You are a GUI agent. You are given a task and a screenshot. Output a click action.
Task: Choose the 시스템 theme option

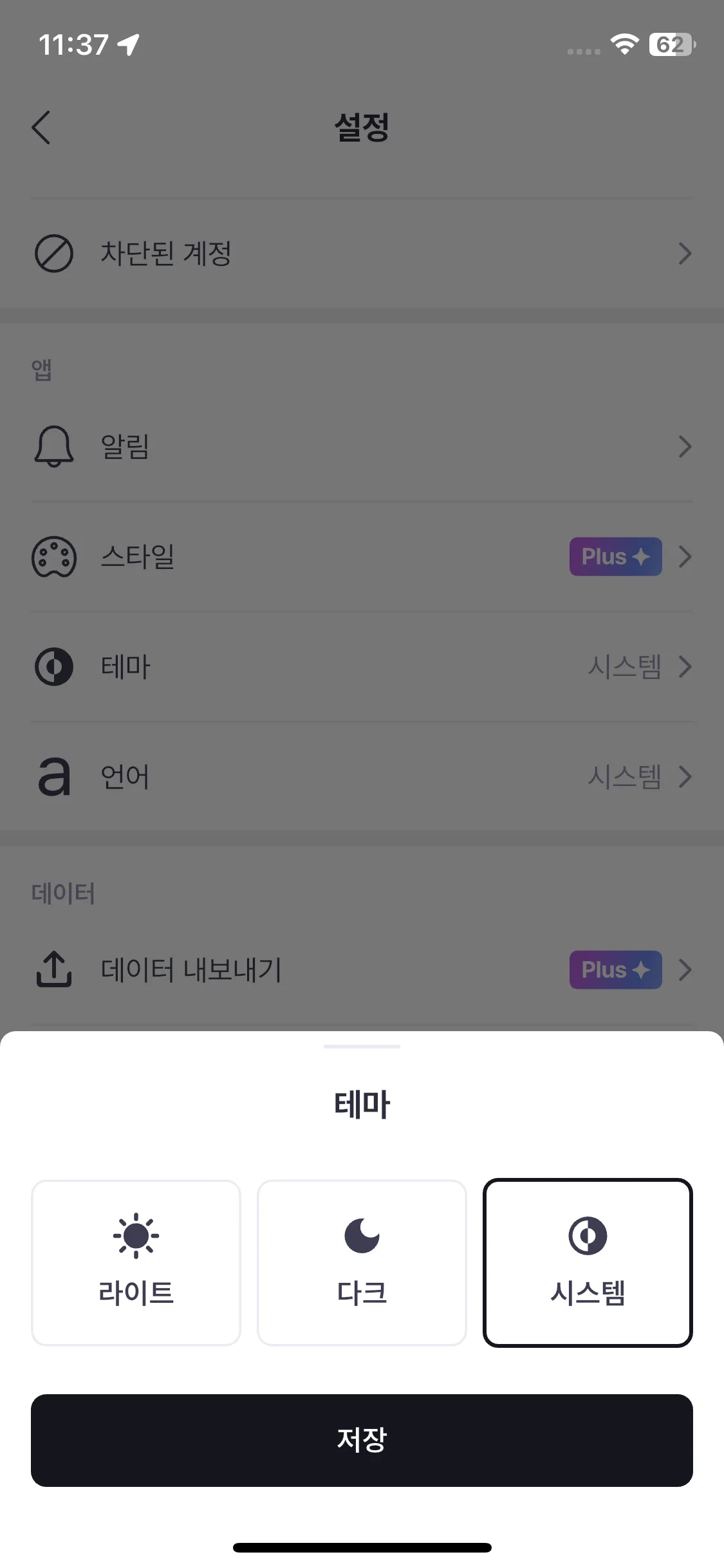588,1262
